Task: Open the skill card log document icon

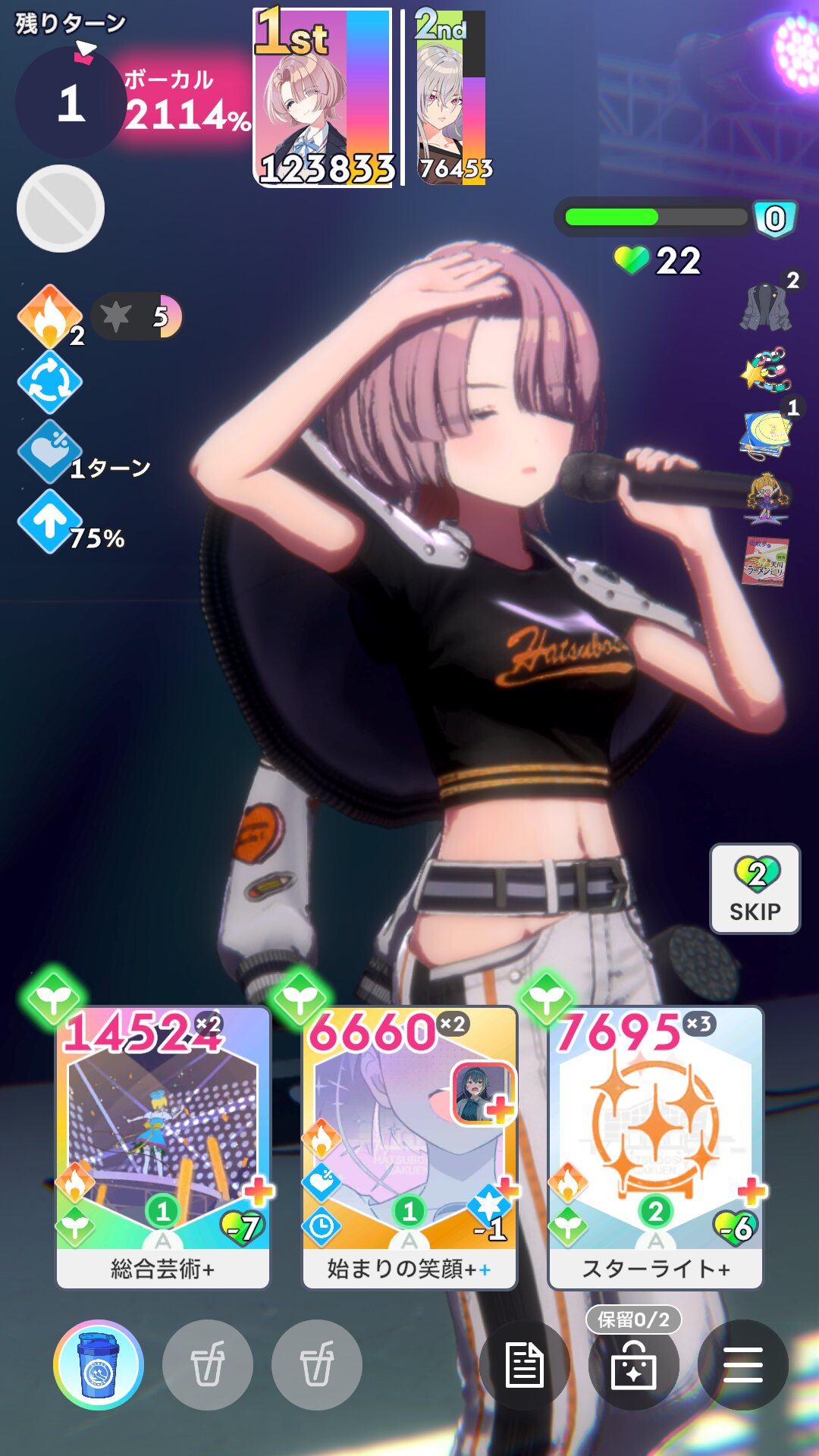Action: point(524,1365)
